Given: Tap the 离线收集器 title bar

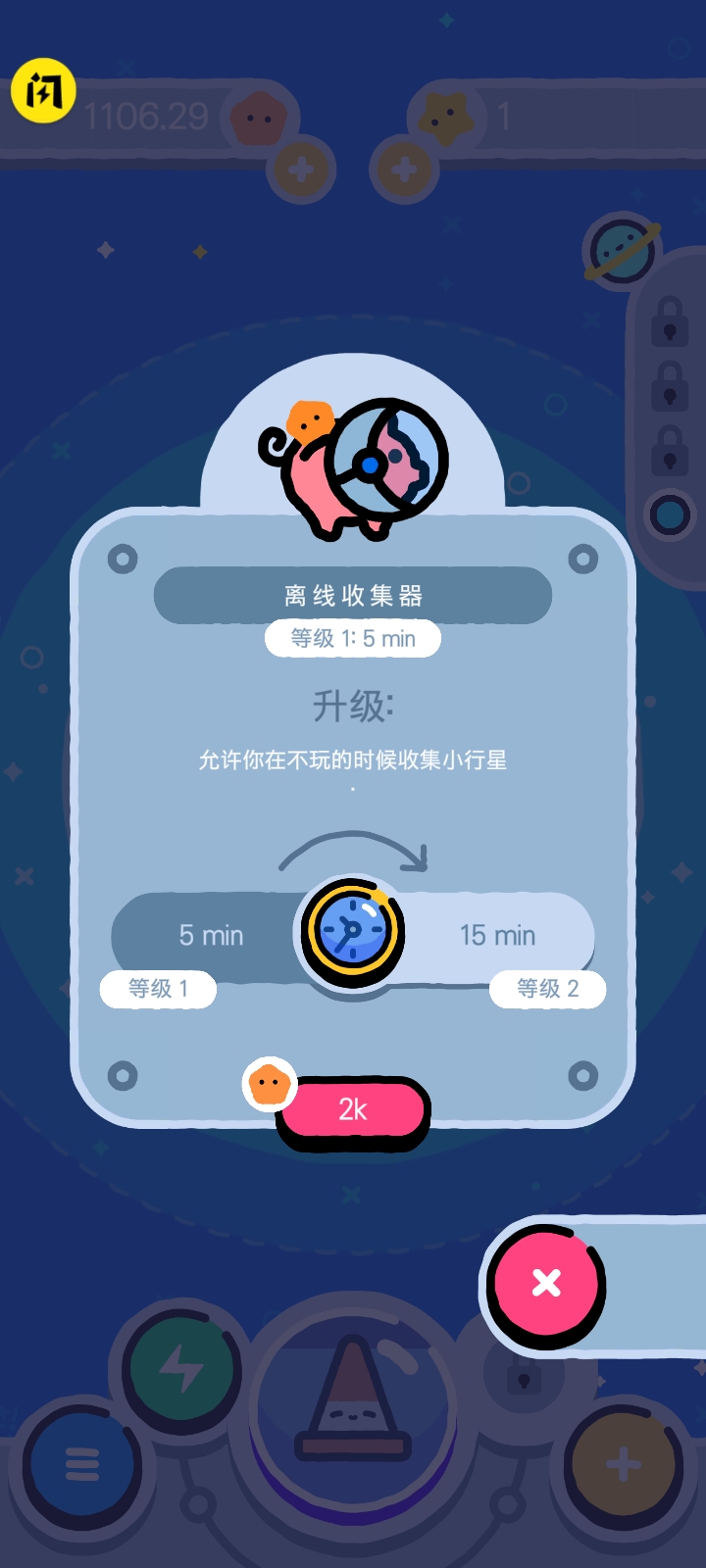Looking at the screenshot, I should pos(352,594).
